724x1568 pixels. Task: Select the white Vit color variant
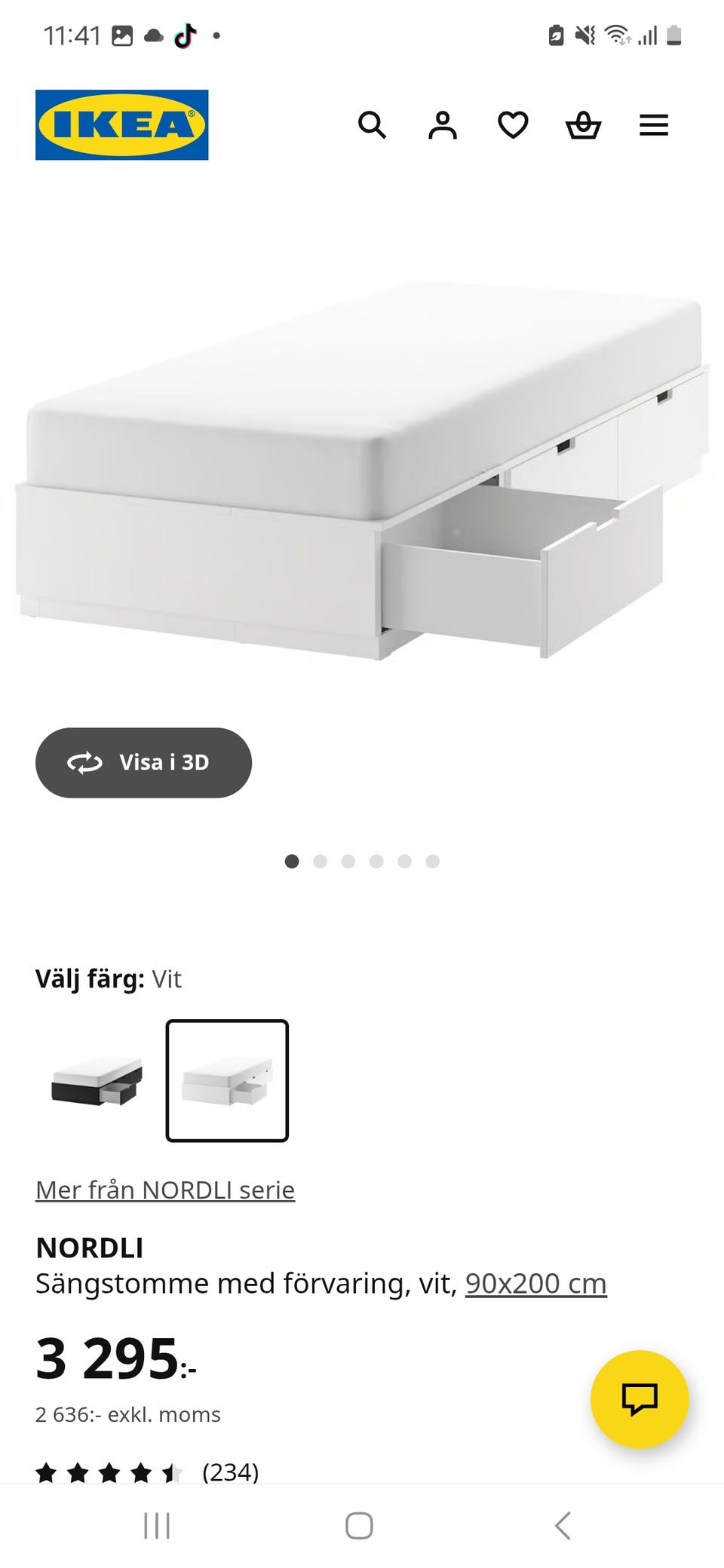pos(227,1080)
